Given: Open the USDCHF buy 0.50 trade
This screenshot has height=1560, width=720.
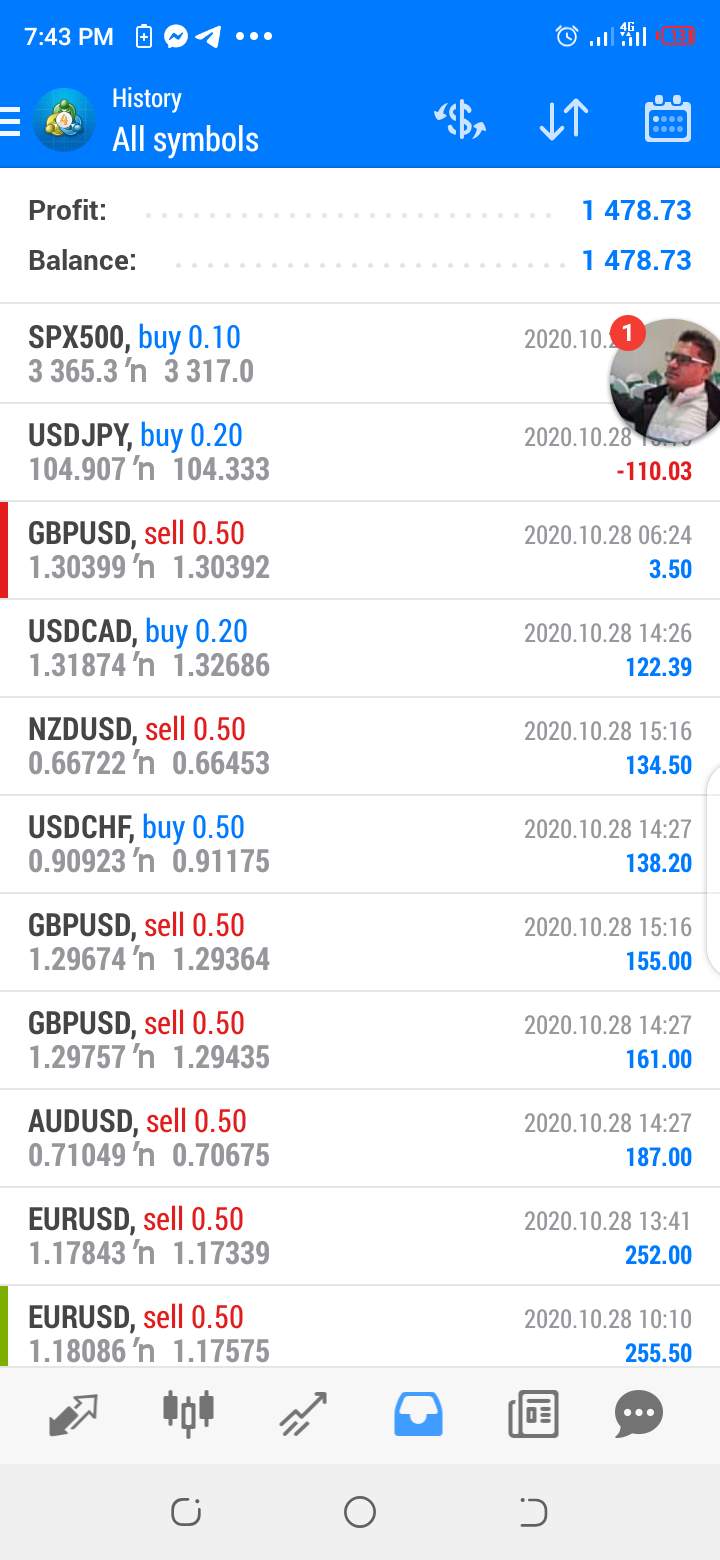Looking at the screenshot, I should [x=360, y=844].
